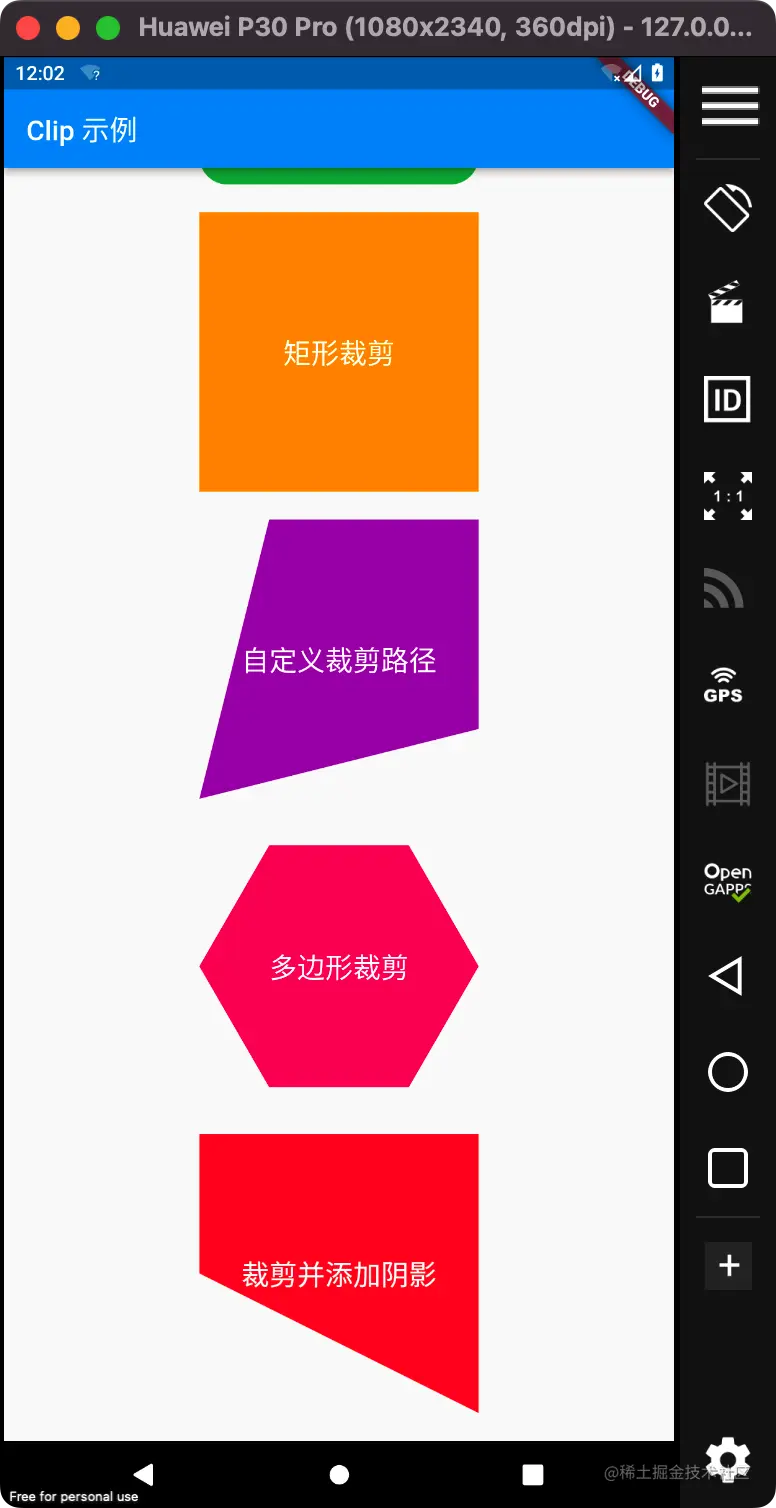Image resolution: width=776 pixels, height=1508 pixels.
Task: Add a widget with the plus button
Action: (x=727, y=1266)
